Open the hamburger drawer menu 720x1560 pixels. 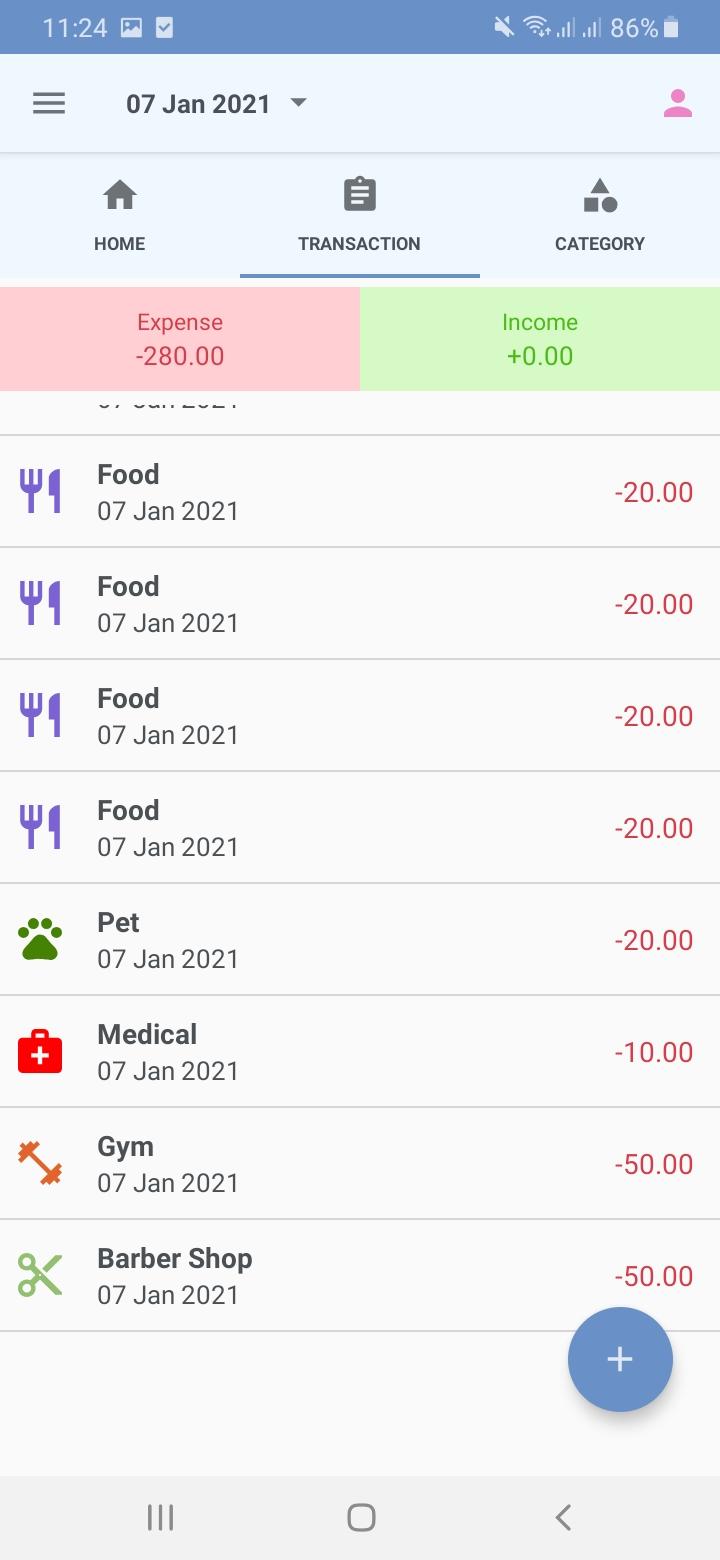49,103
